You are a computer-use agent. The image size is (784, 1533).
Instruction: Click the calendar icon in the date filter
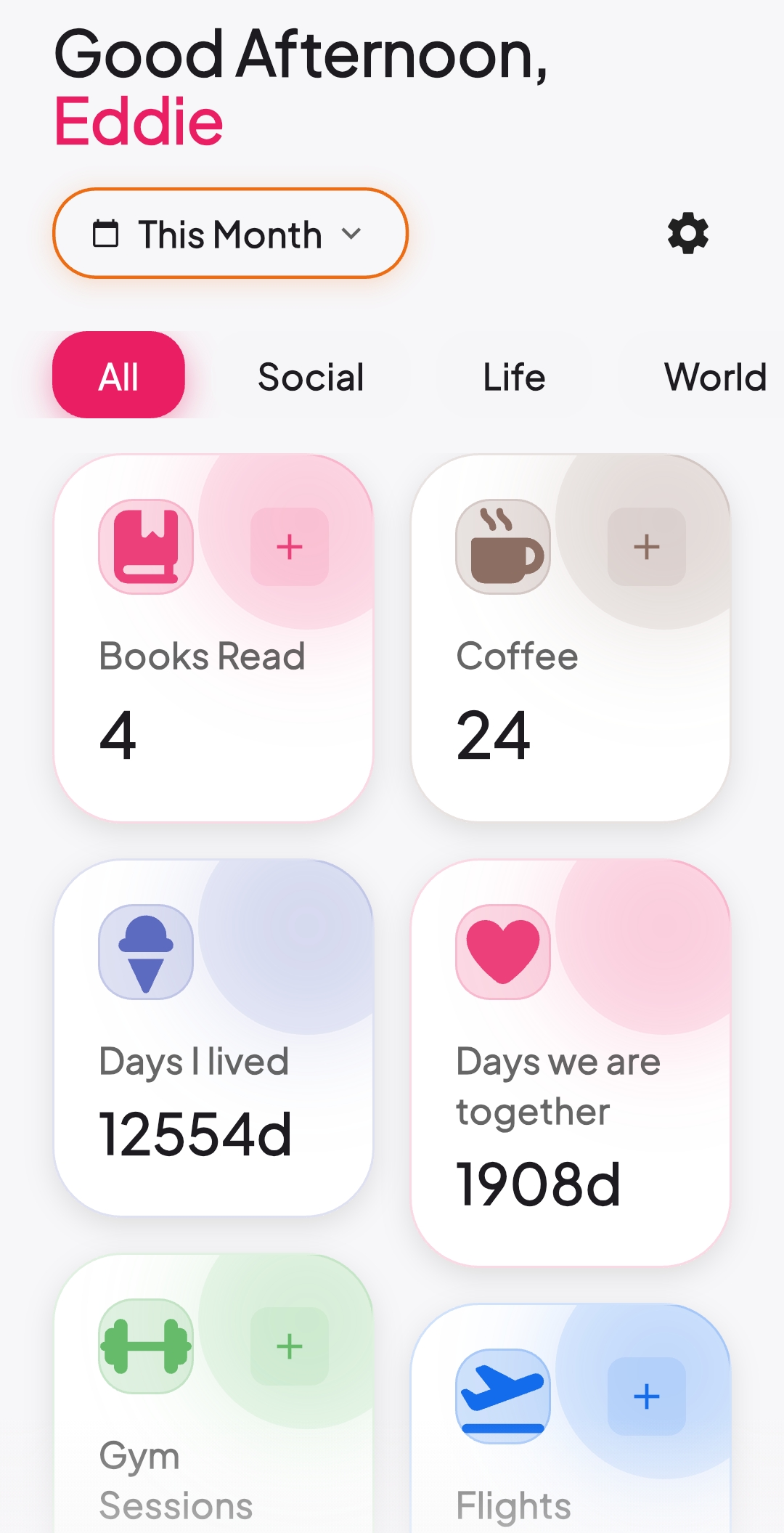pos(106,234)
